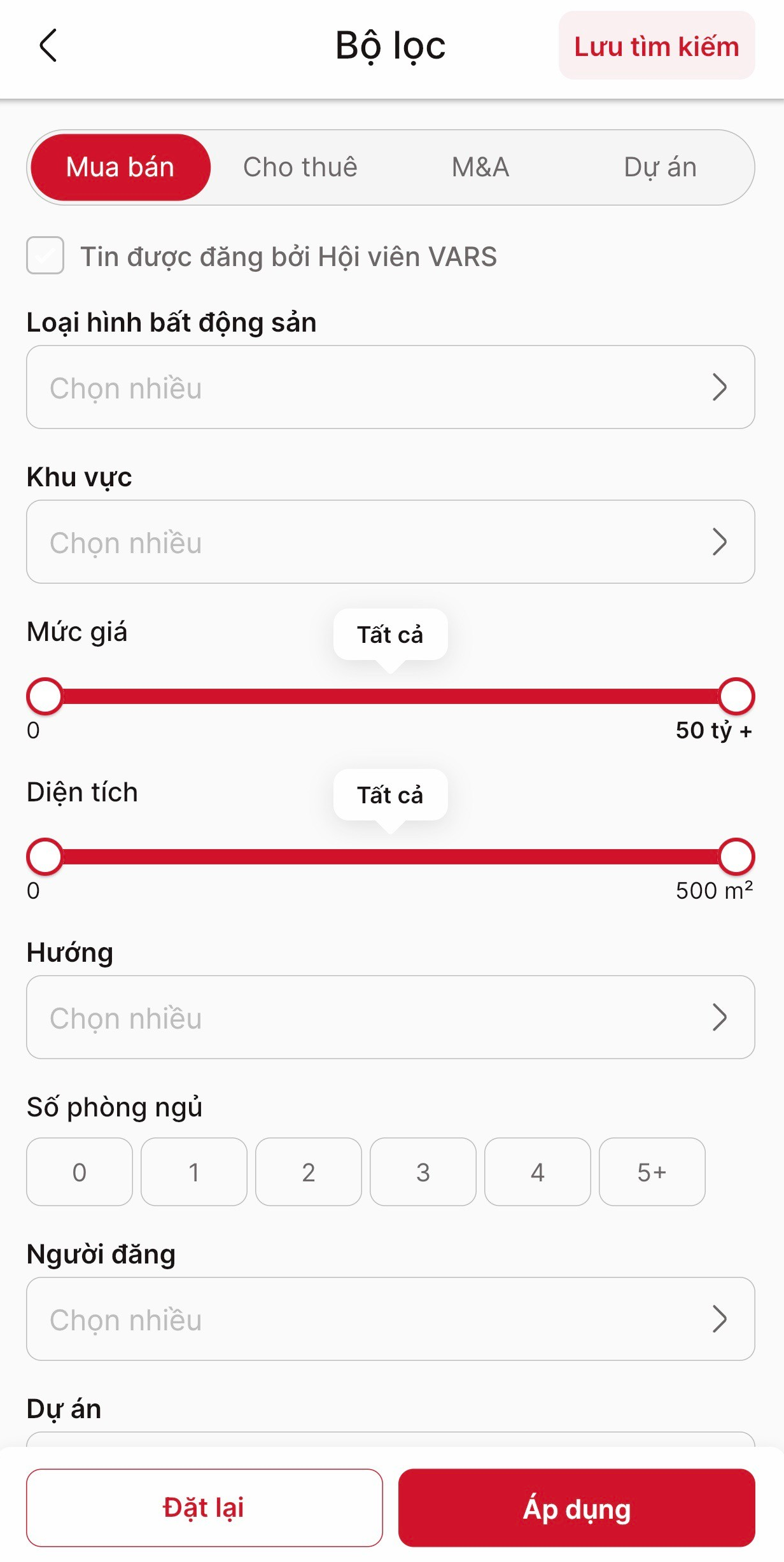Screen dimensions: 784x1562
Task: Open Loại hình bất động sản picker
Action: tap(390, 387)
